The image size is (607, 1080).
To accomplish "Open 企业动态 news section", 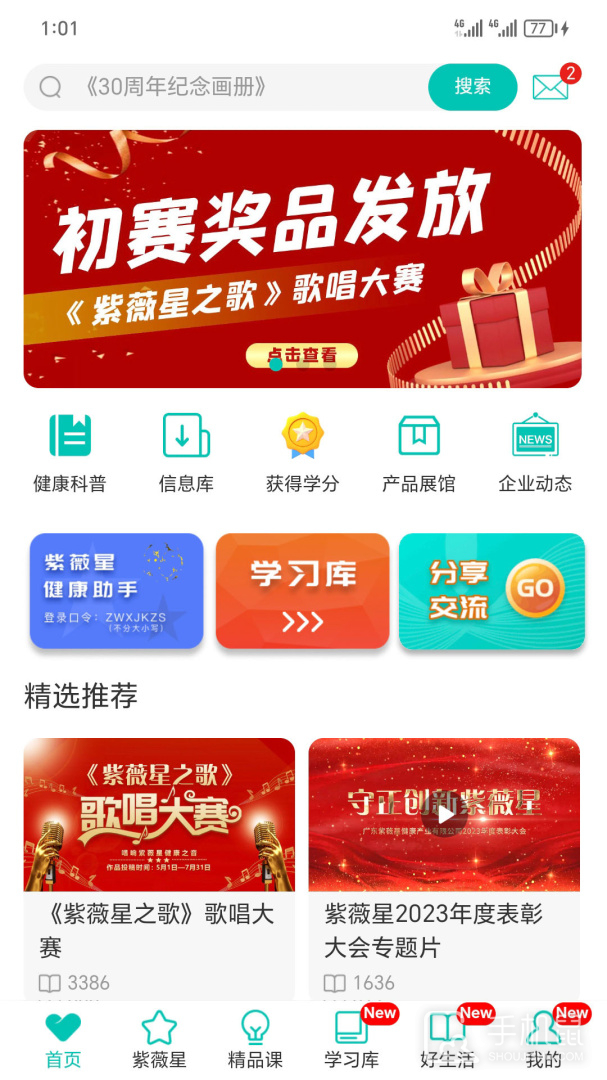I will (535, 453).
